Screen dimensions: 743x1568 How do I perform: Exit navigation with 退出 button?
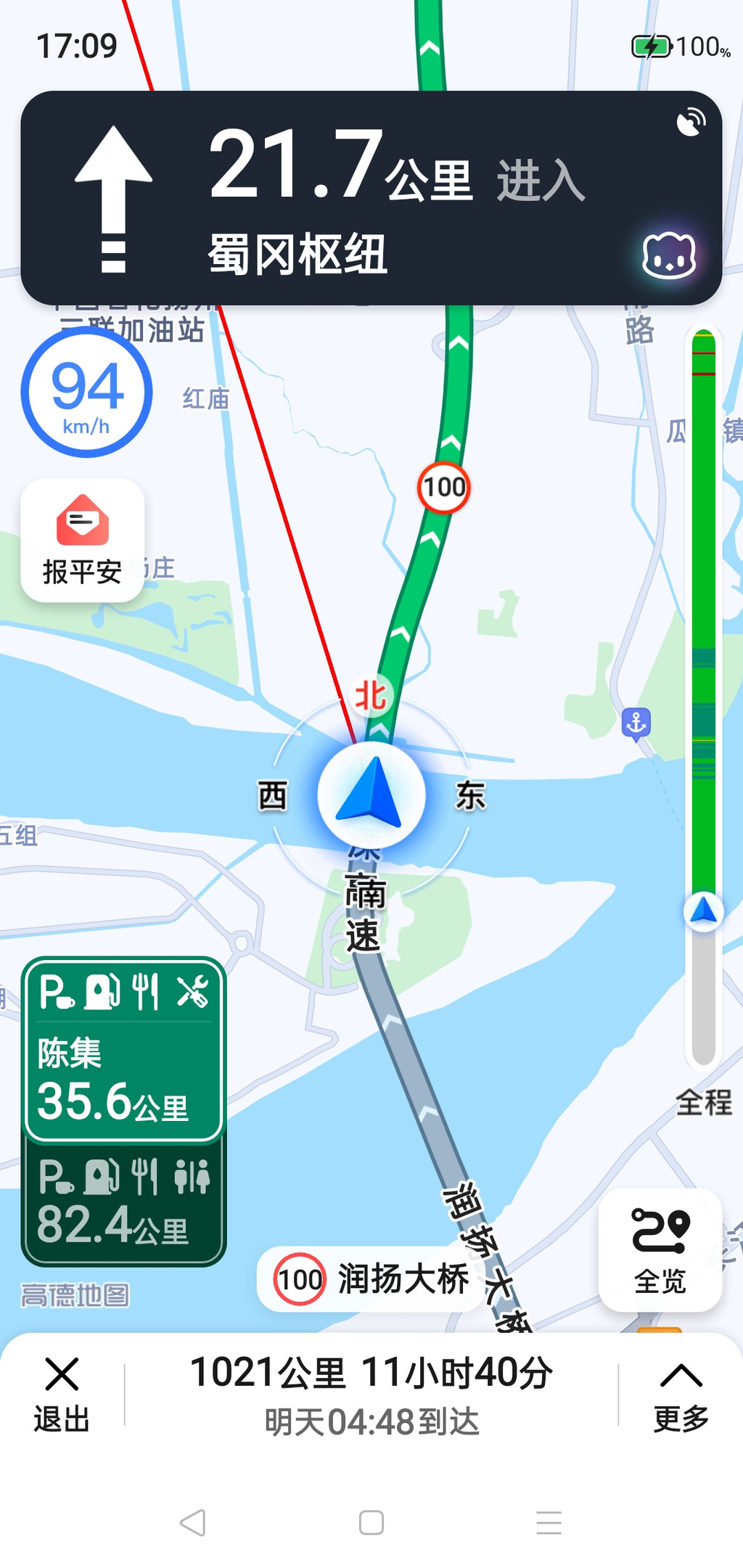[x=62, y=1394]
